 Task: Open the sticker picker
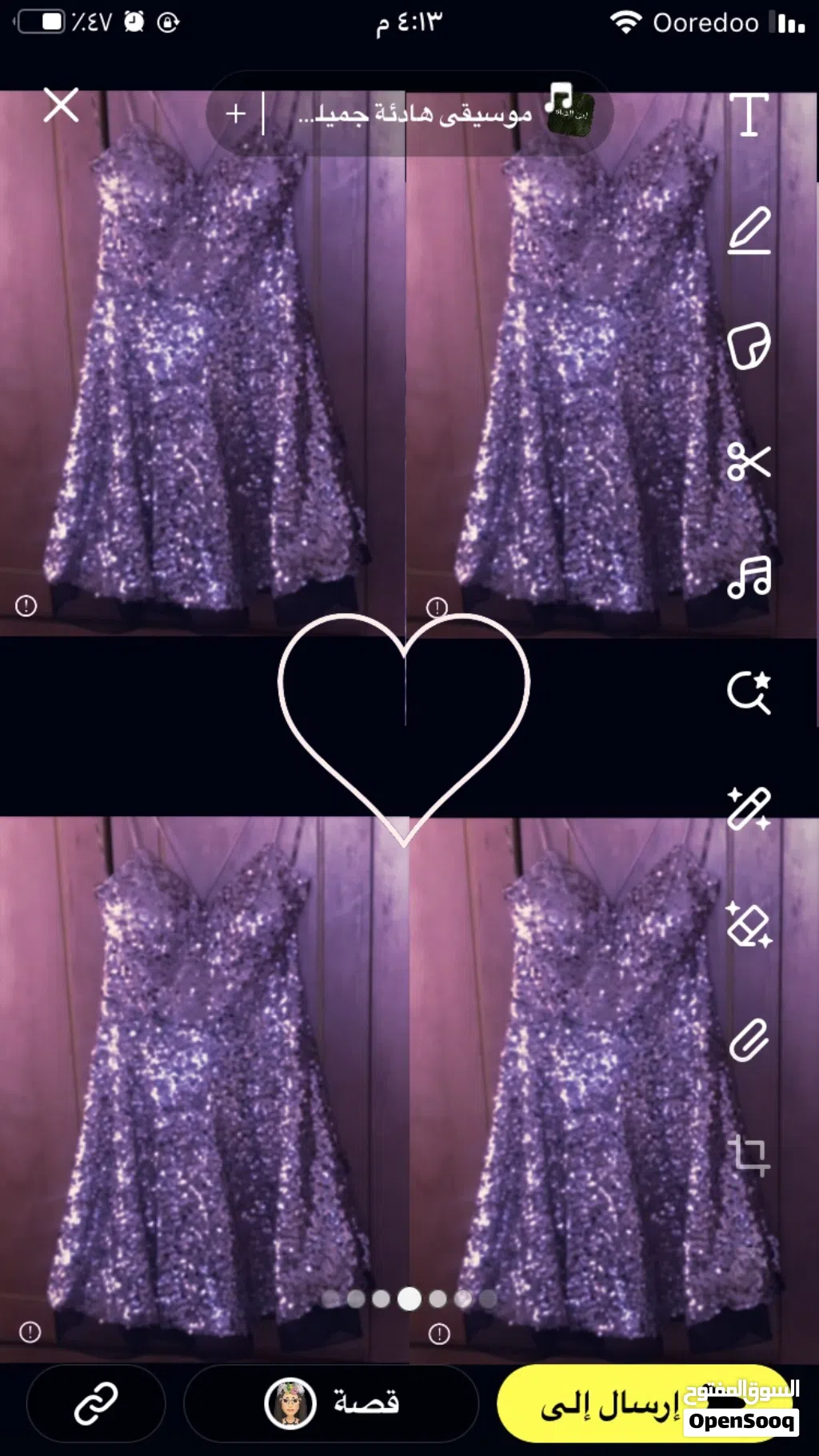[749, 346]
